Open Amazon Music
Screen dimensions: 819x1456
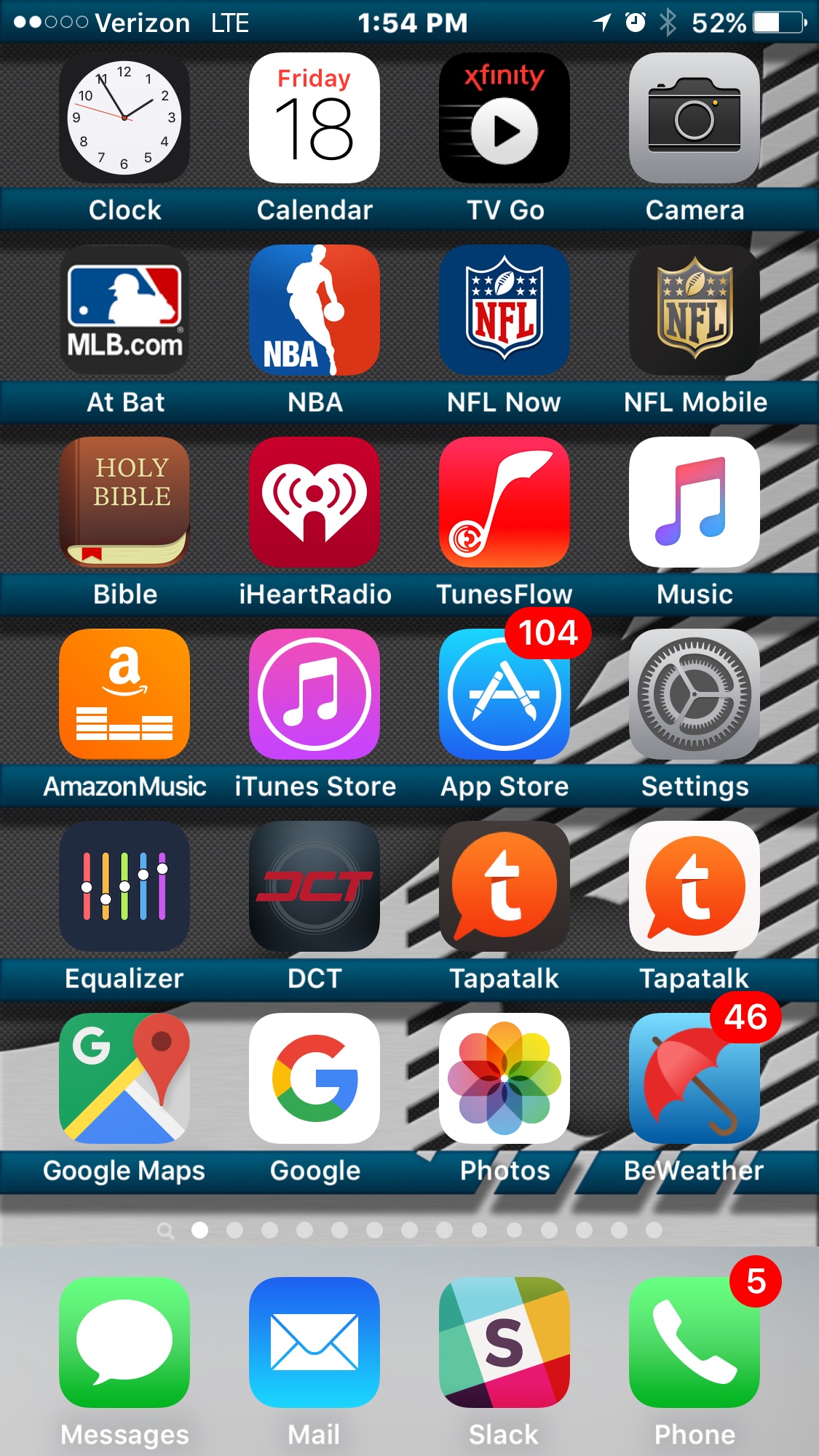point(124,694)
